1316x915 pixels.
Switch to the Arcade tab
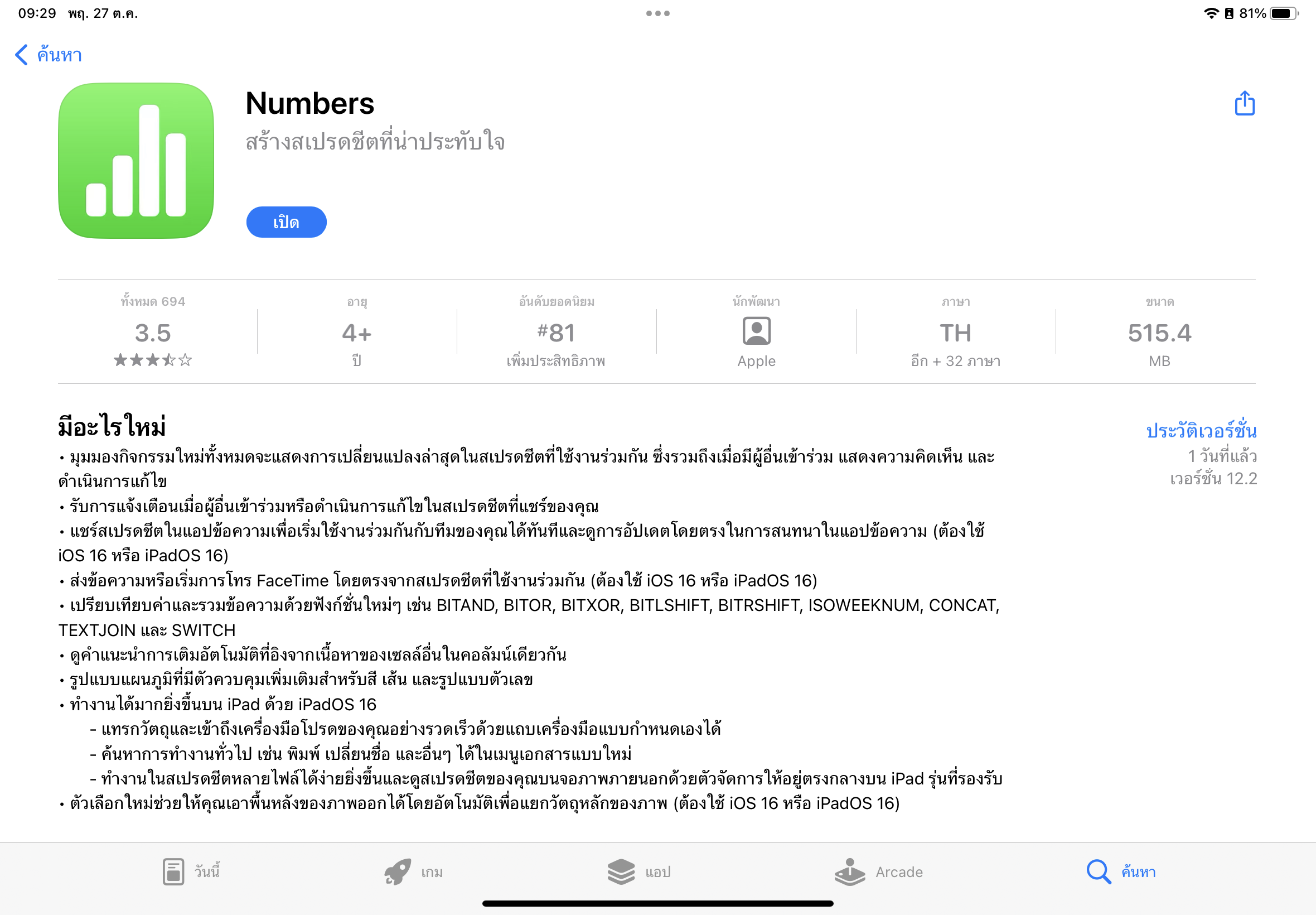879,872
